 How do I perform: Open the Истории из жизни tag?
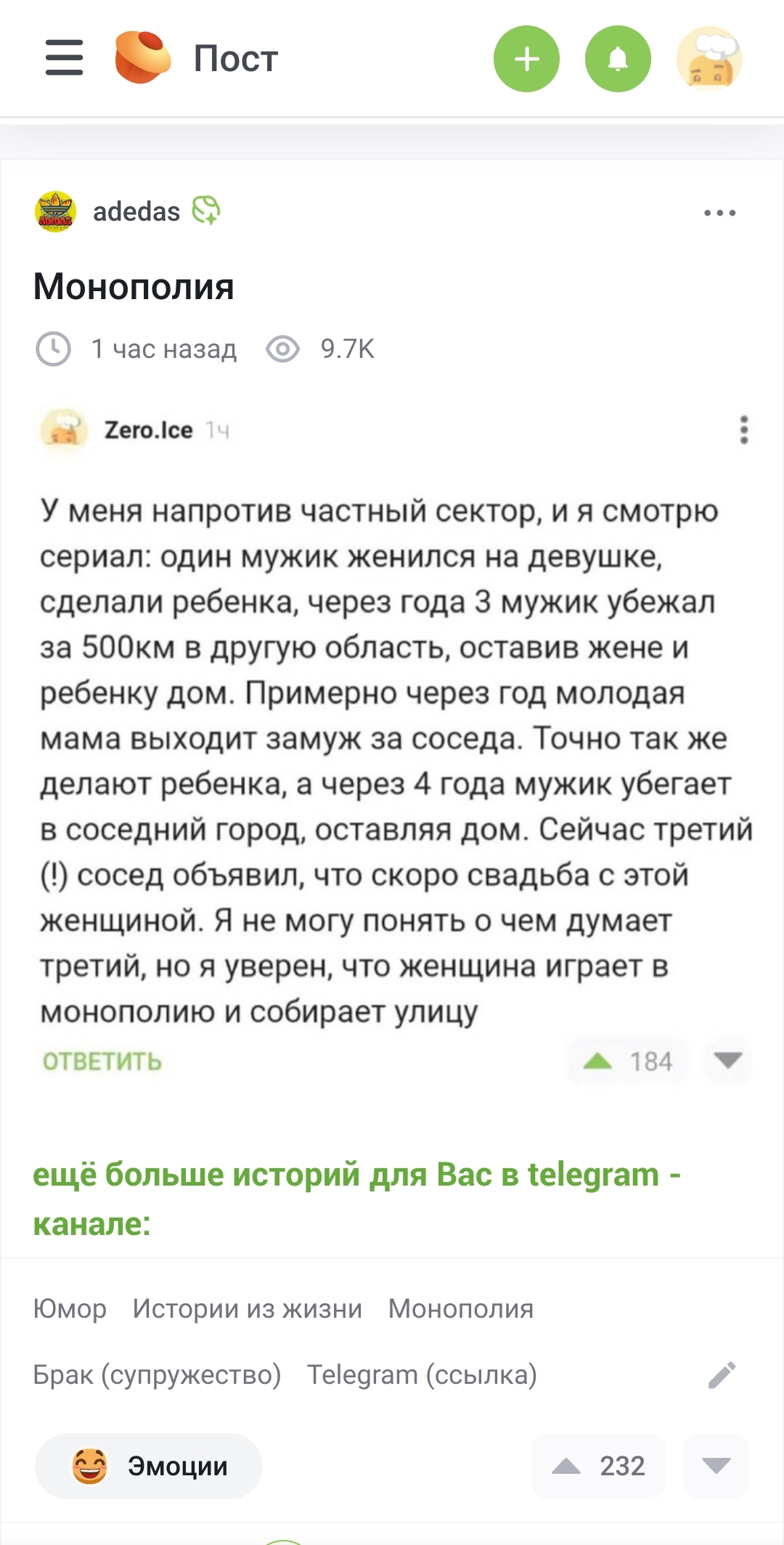click(x=247, y=1308)
